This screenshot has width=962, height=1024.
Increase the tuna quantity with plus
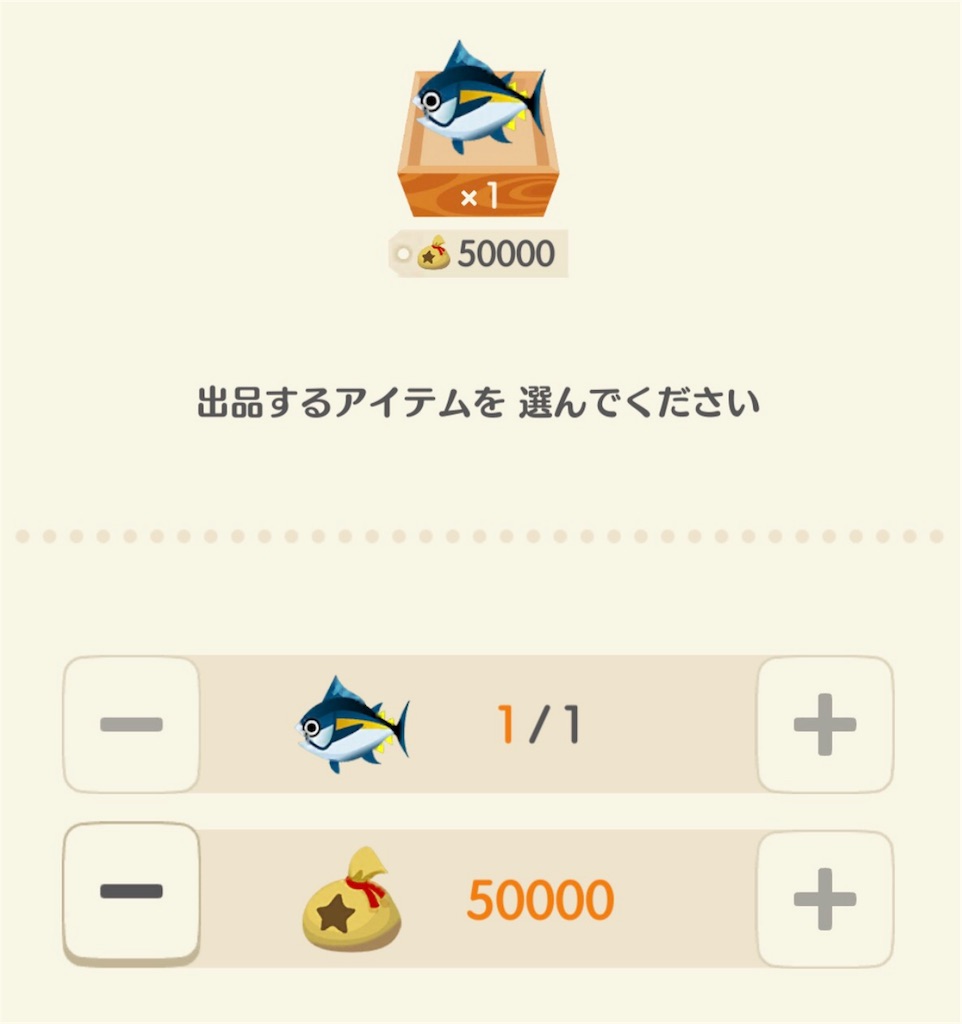pyautogui.click(x=826, y=725)
